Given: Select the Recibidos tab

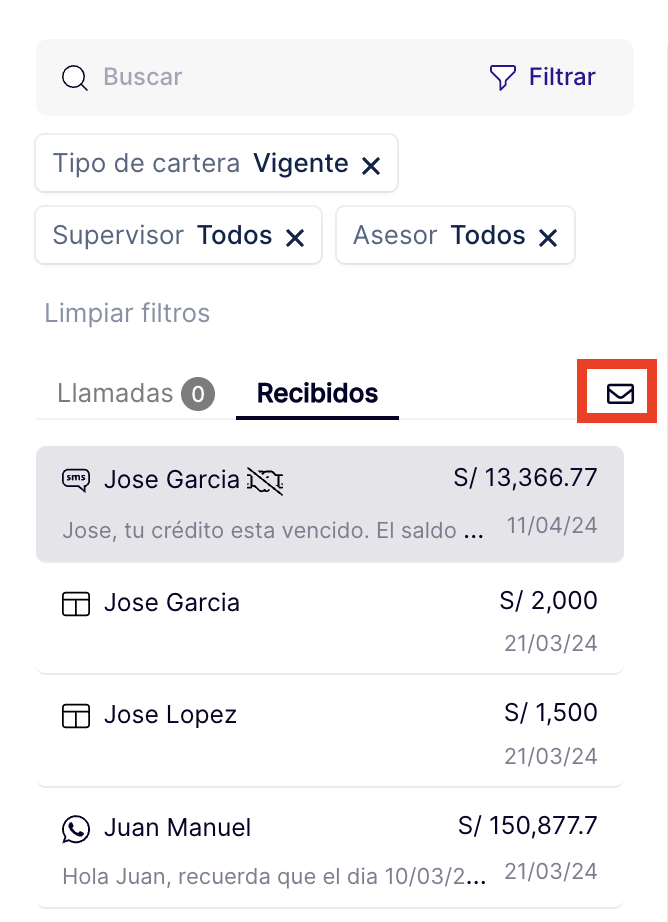Looking at the screenshot, I should coord(317,394).
